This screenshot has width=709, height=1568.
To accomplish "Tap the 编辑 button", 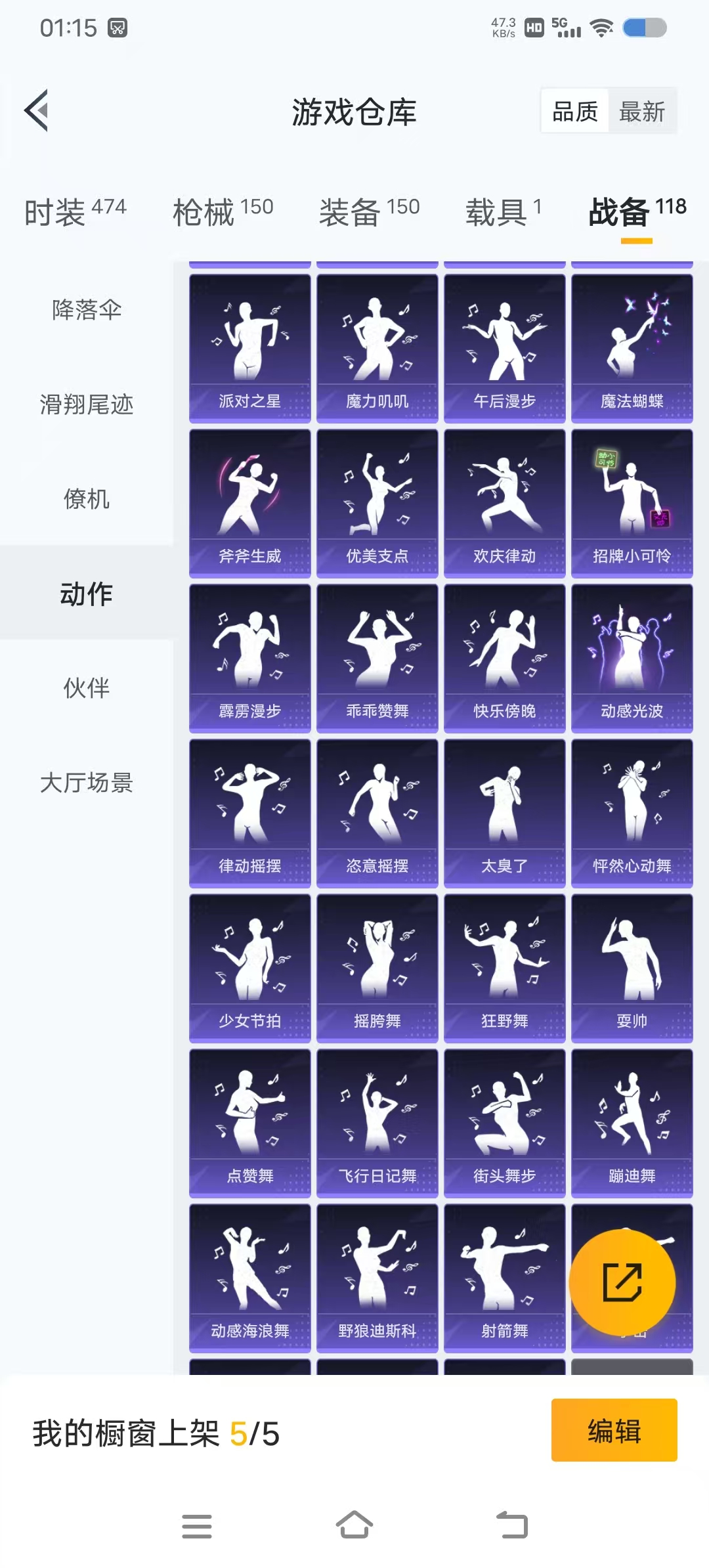I will point(614,1430).
